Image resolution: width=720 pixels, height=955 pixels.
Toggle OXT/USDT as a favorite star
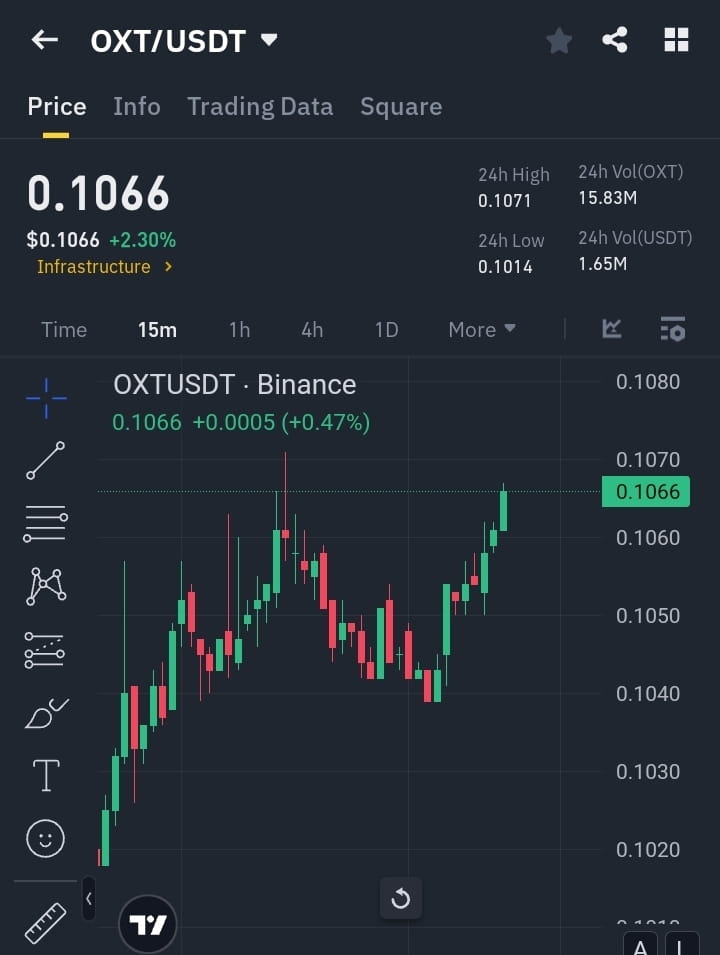pos(559,40)
